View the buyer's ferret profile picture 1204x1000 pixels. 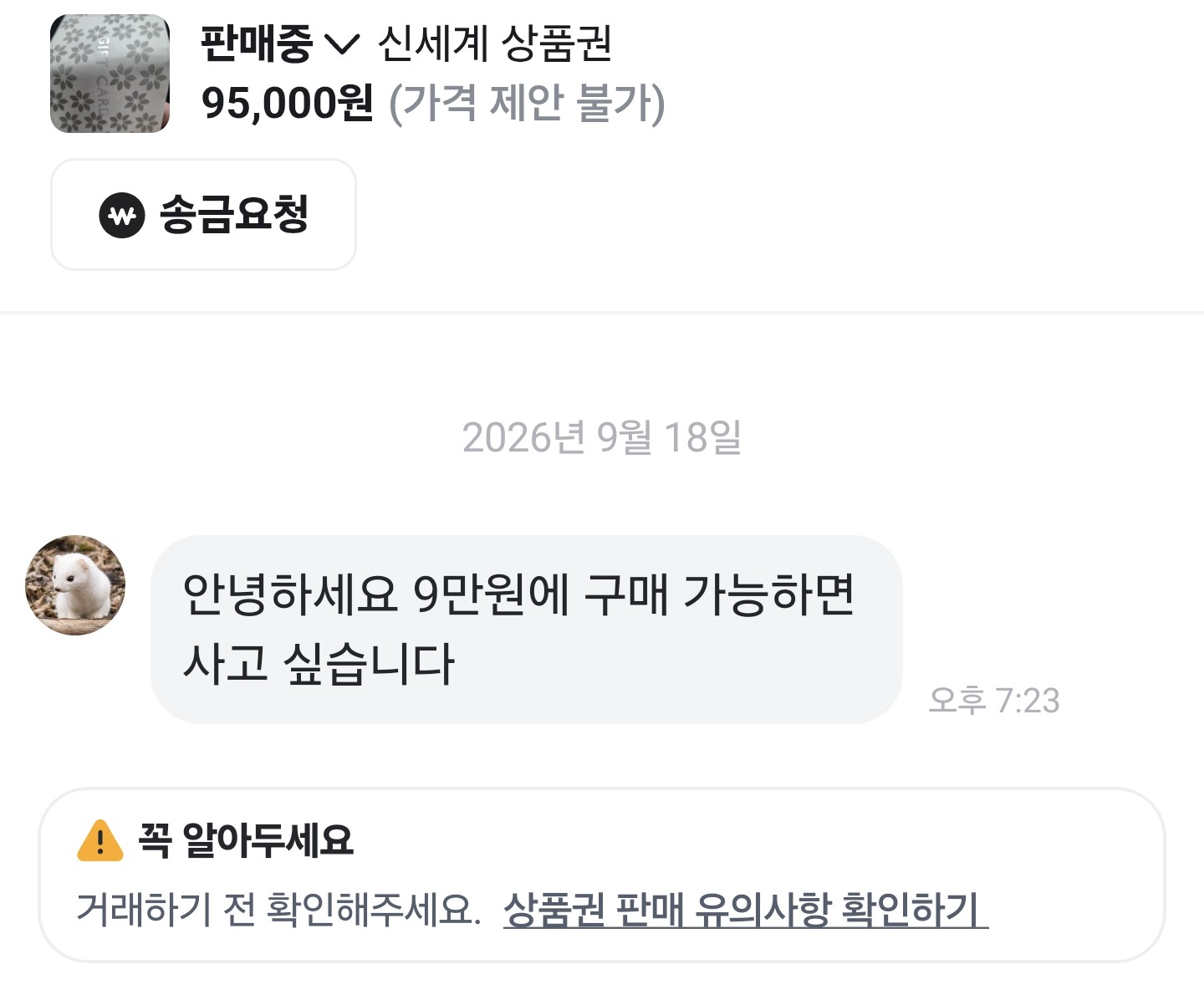point(75,585)
